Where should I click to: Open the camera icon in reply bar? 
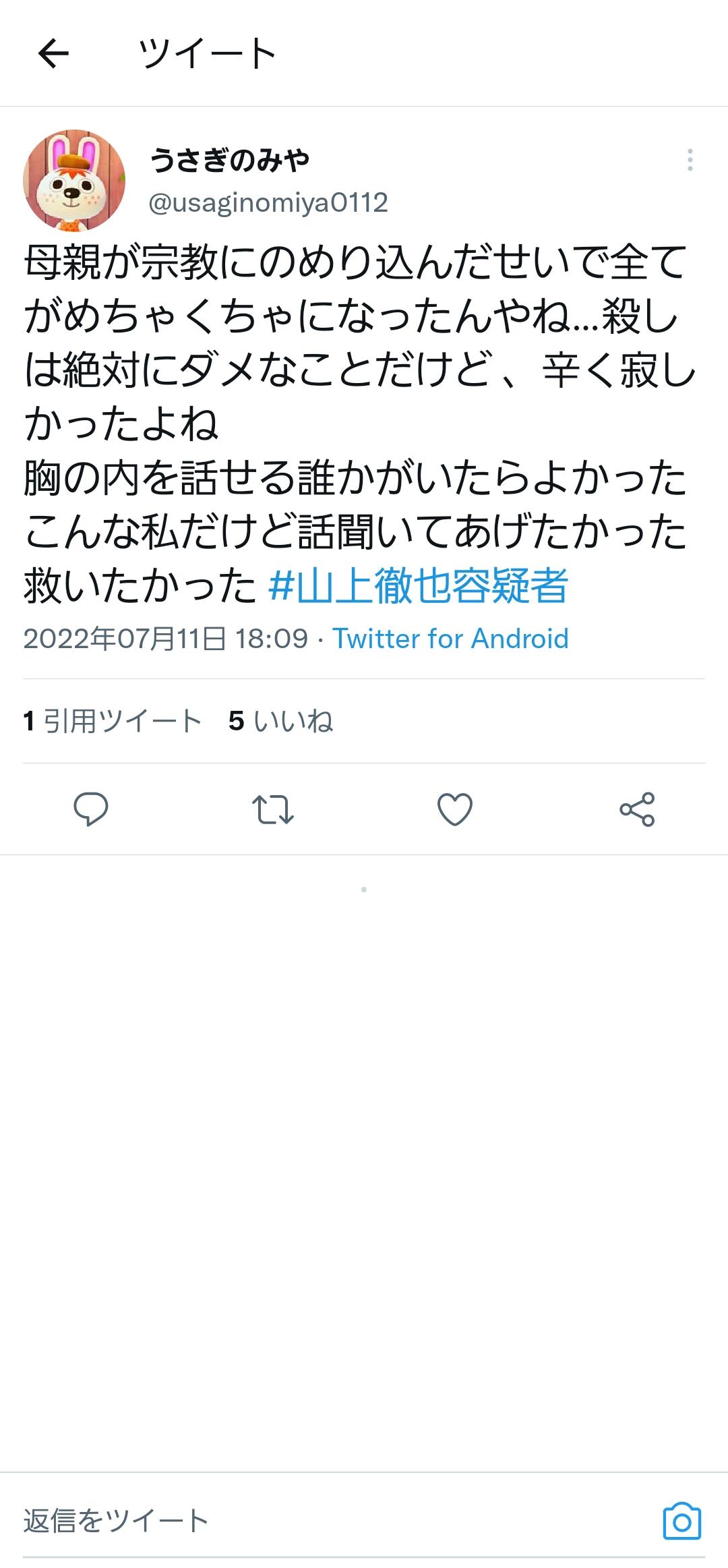tap(681, 1521)
